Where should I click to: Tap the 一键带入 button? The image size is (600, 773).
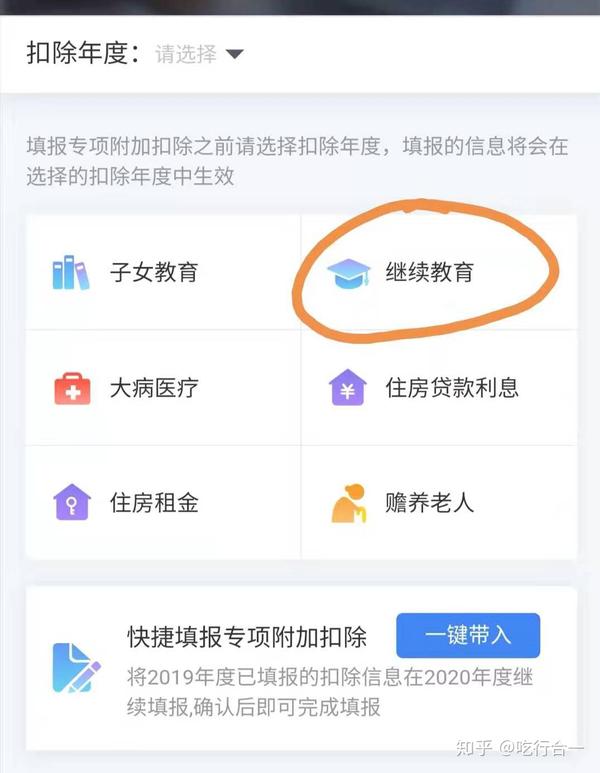point(468,635)
